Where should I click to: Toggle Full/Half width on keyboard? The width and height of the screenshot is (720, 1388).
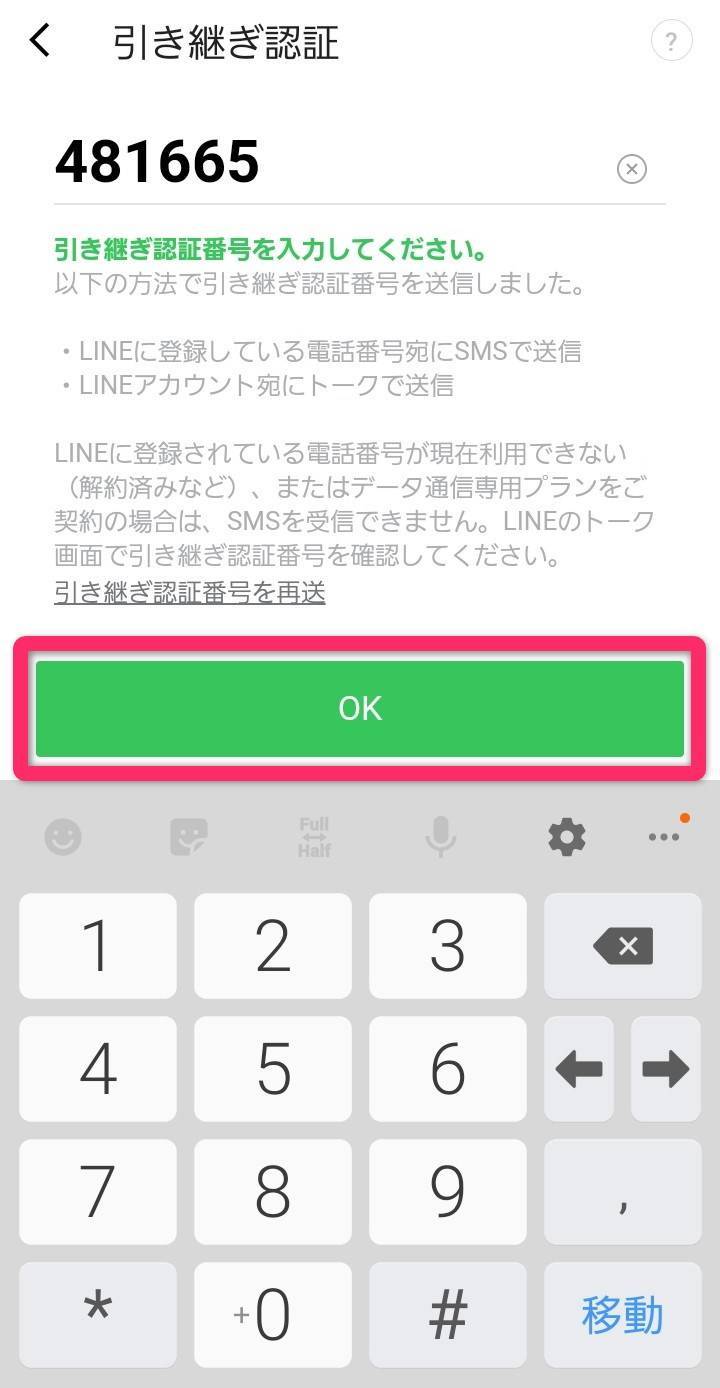314,837
